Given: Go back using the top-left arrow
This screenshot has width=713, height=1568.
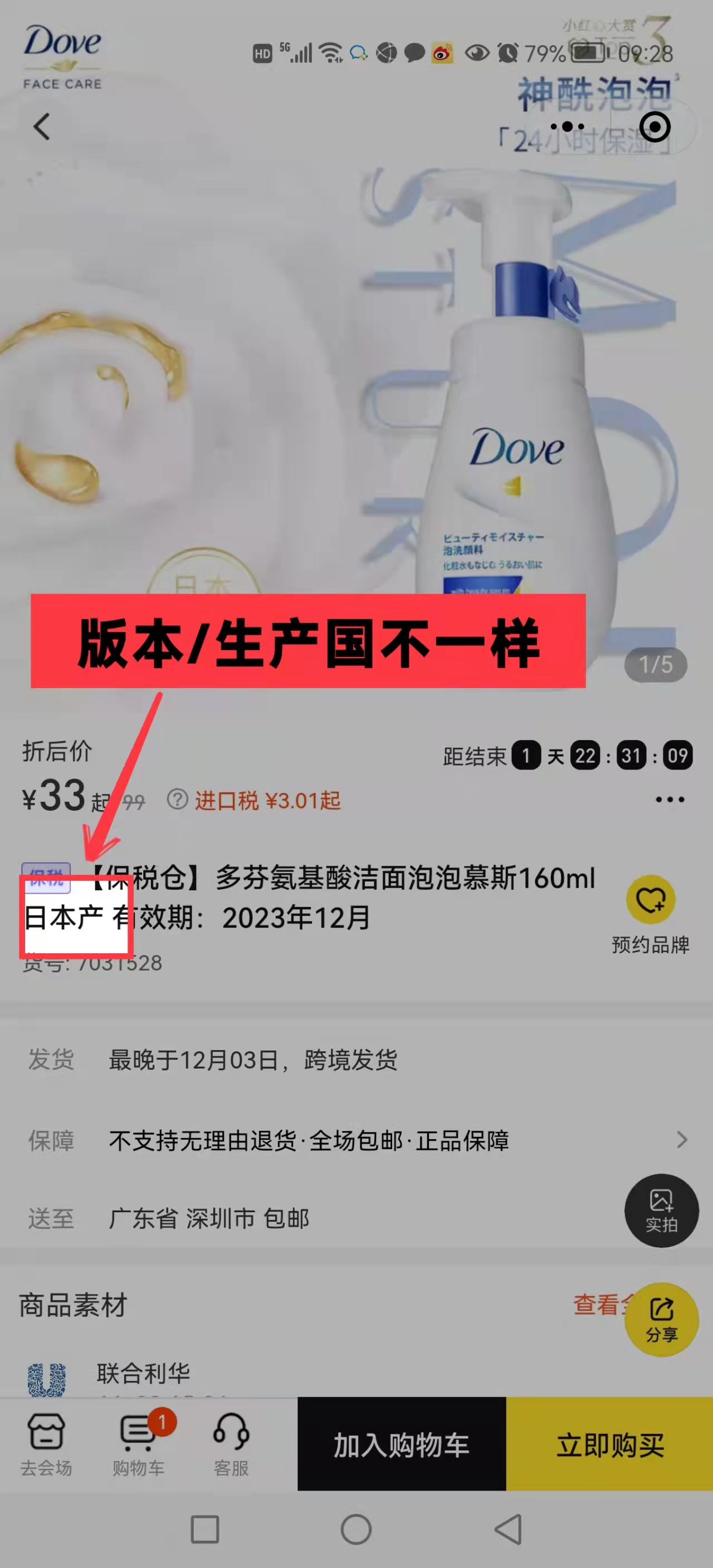Looking at the screenshot, I should 41,126.
